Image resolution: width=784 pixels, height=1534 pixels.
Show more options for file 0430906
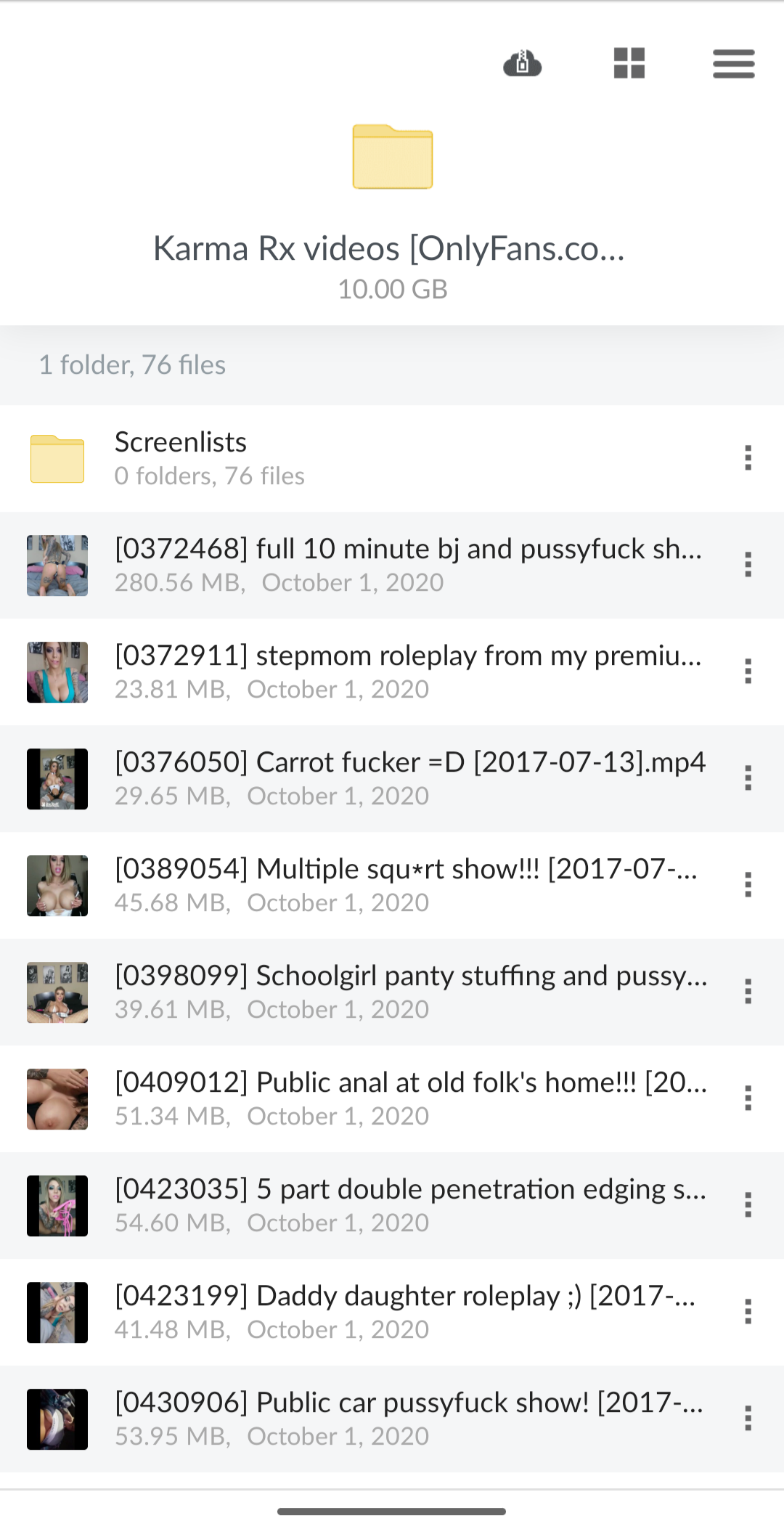(748, 1419)
